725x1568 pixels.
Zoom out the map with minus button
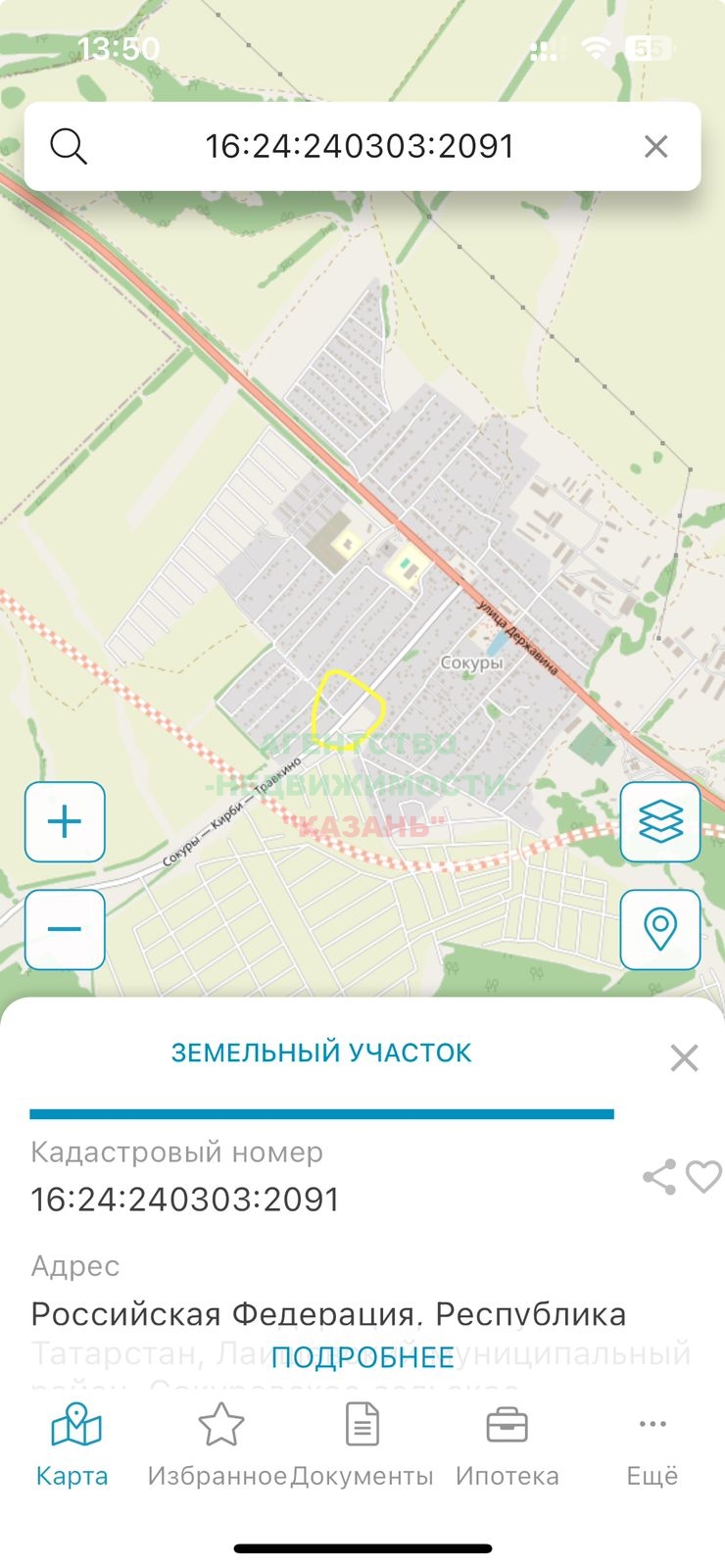(65, 929)
